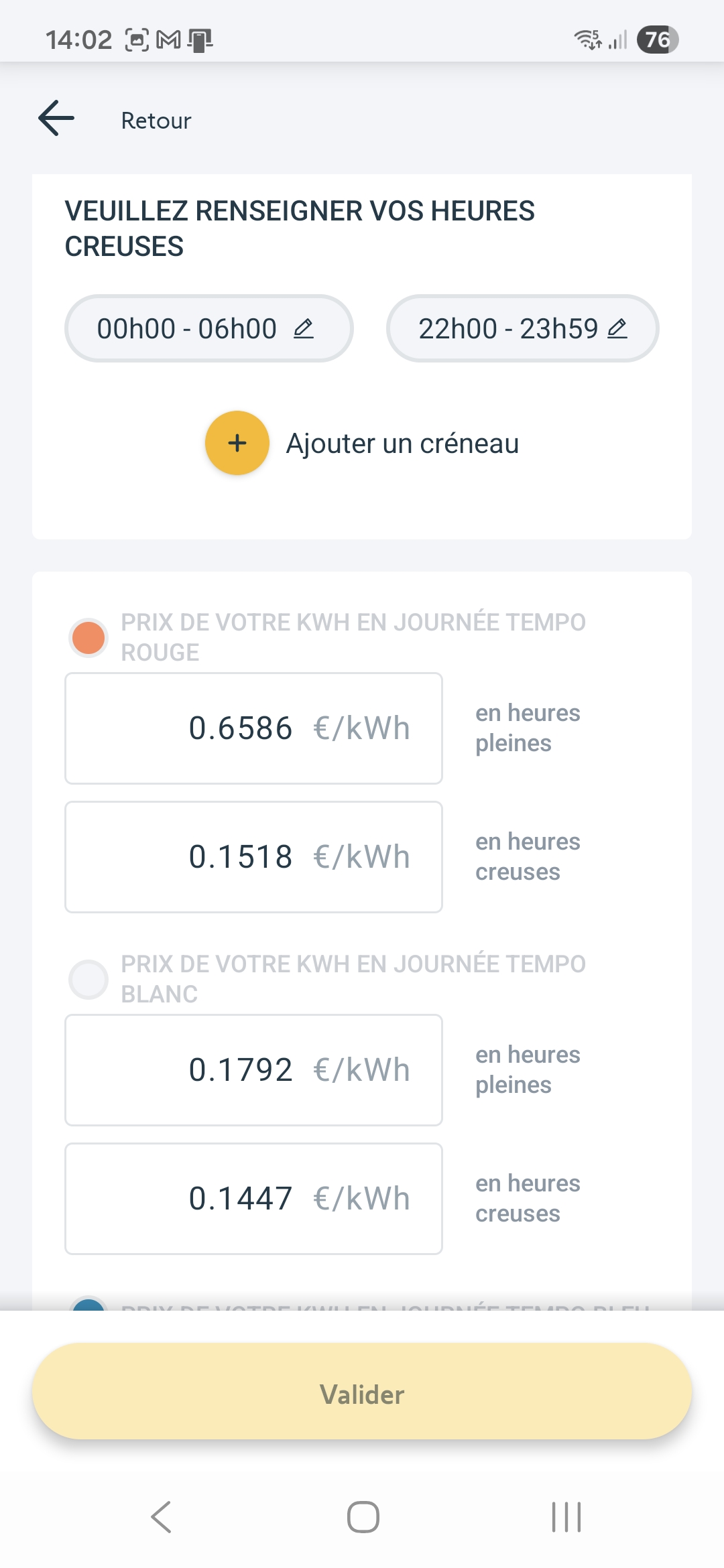Edit Tempo Rouge heures creuses price 0.1518
The height and width of the screenshot is (1568, 724).
[253, 857]
